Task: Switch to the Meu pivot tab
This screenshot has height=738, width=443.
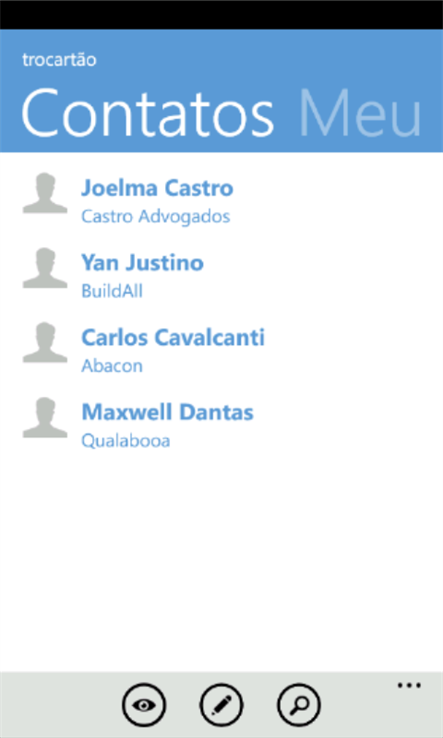Action: click(x=361, y=111)
